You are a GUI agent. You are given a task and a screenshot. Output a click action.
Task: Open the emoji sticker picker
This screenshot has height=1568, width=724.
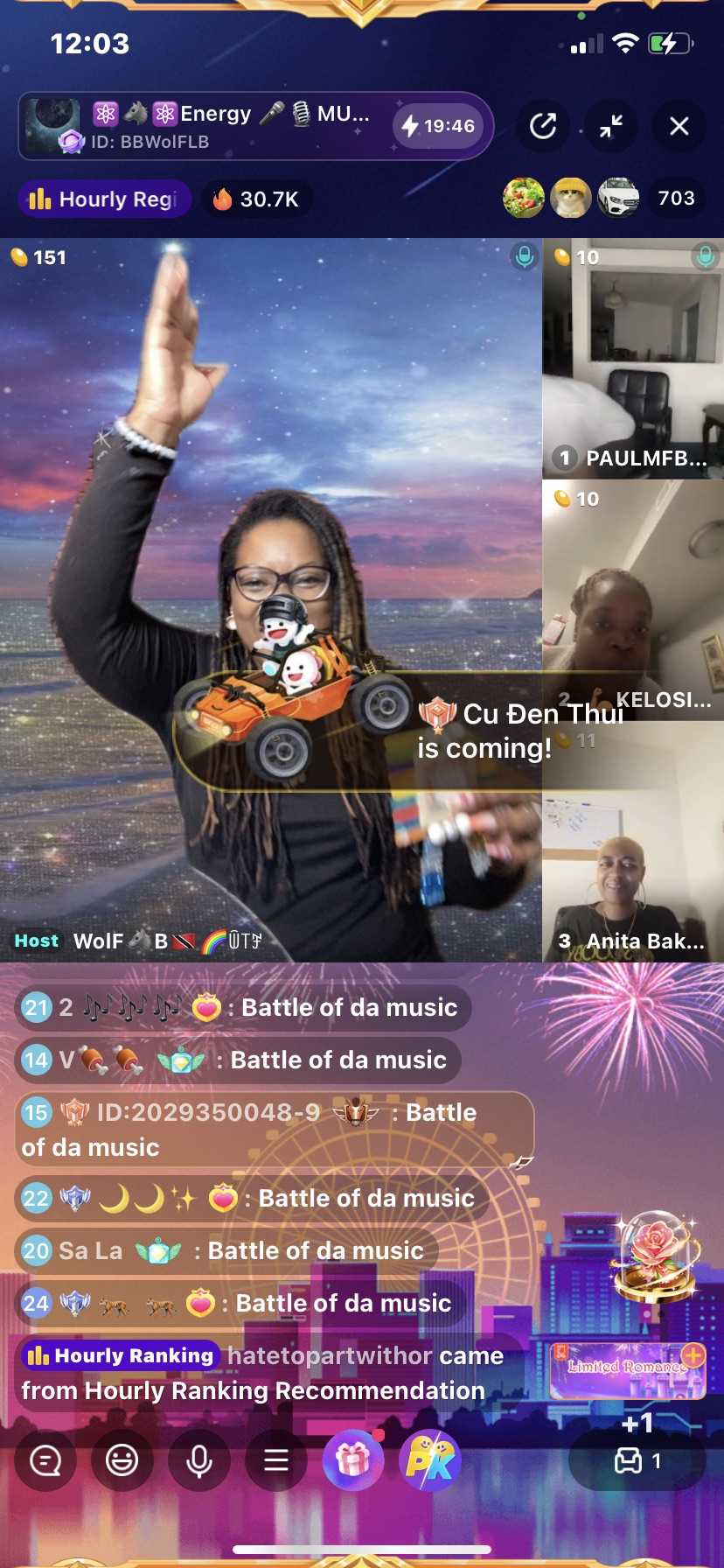click(x=122, y=1460)
